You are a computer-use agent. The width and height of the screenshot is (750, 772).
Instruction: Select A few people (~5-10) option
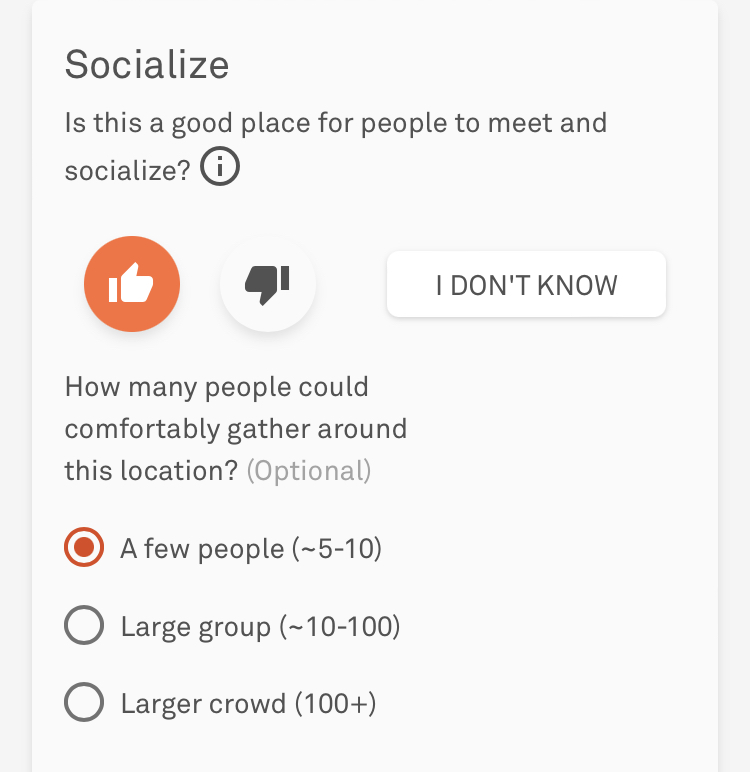(x=84, y=548)
